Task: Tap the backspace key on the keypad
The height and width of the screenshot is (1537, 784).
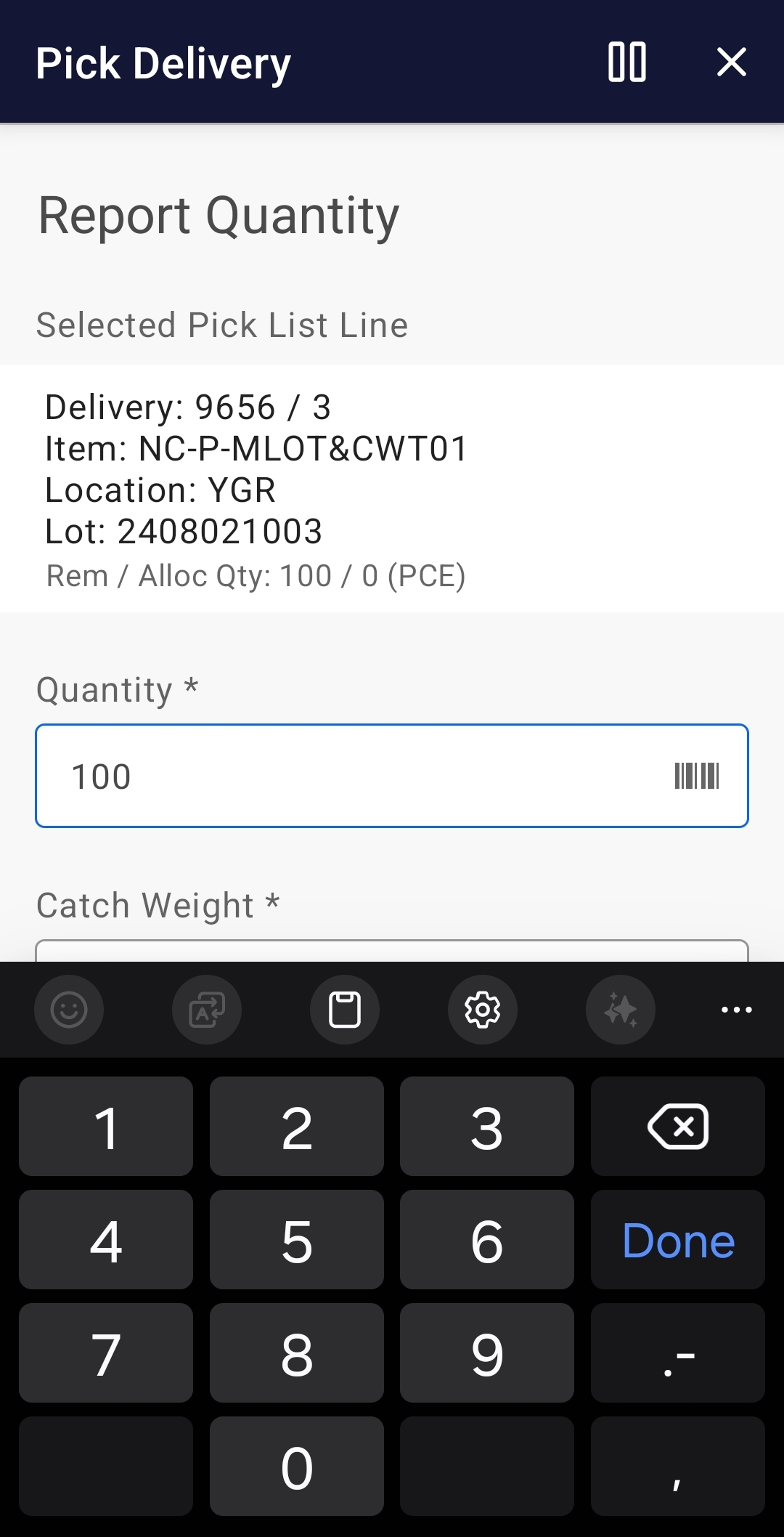Action: pos(677,1127)
